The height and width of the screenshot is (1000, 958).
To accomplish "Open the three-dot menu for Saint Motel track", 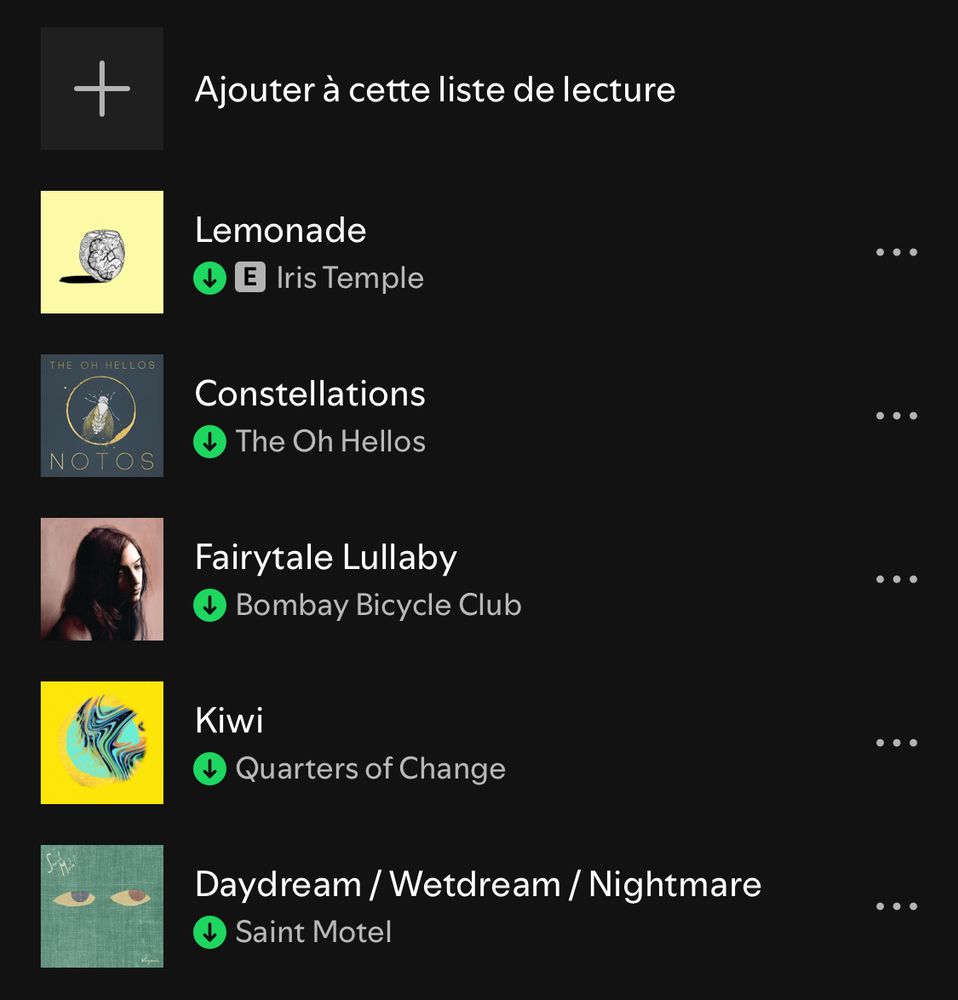I will [x=896, y=906].
